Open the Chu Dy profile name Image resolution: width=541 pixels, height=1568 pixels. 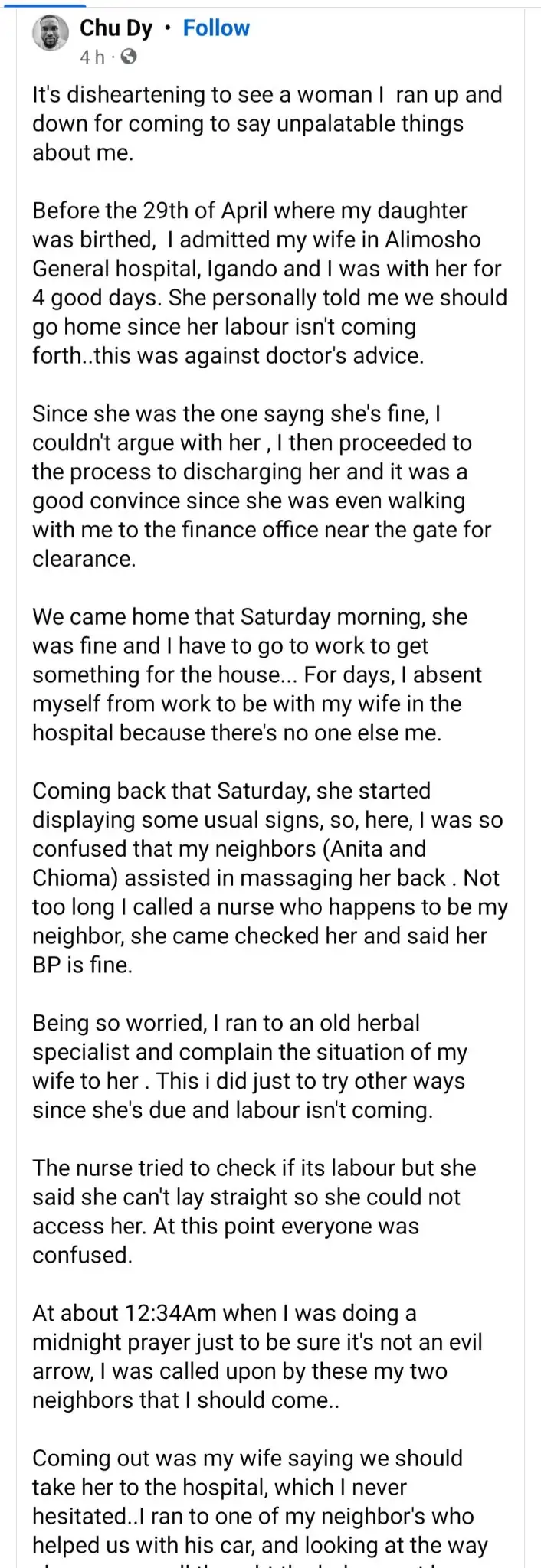pyautogui.click(x=116, y=28)
